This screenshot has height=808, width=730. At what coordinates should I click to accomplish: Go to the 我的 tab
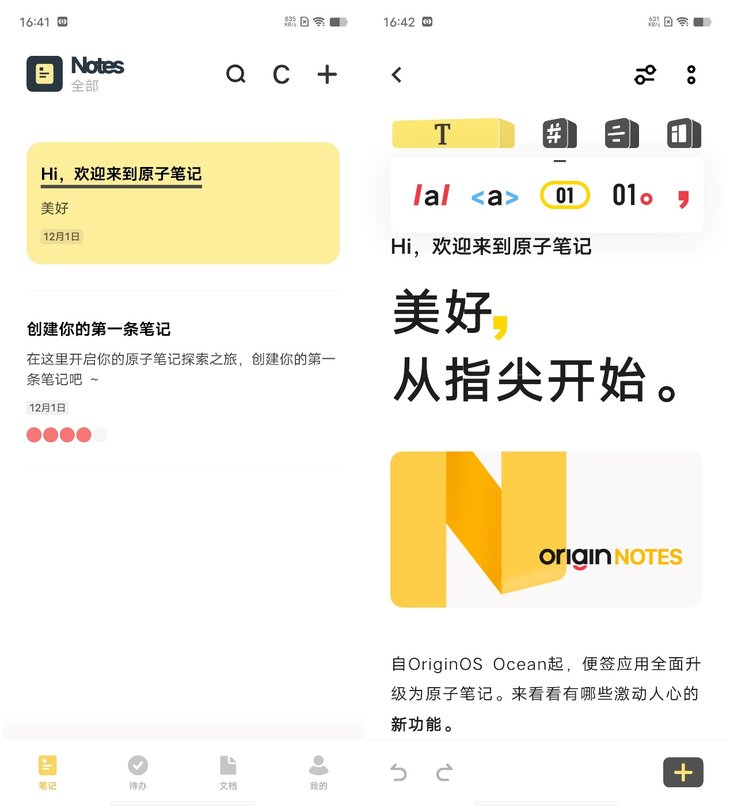[x=318, y=771]
